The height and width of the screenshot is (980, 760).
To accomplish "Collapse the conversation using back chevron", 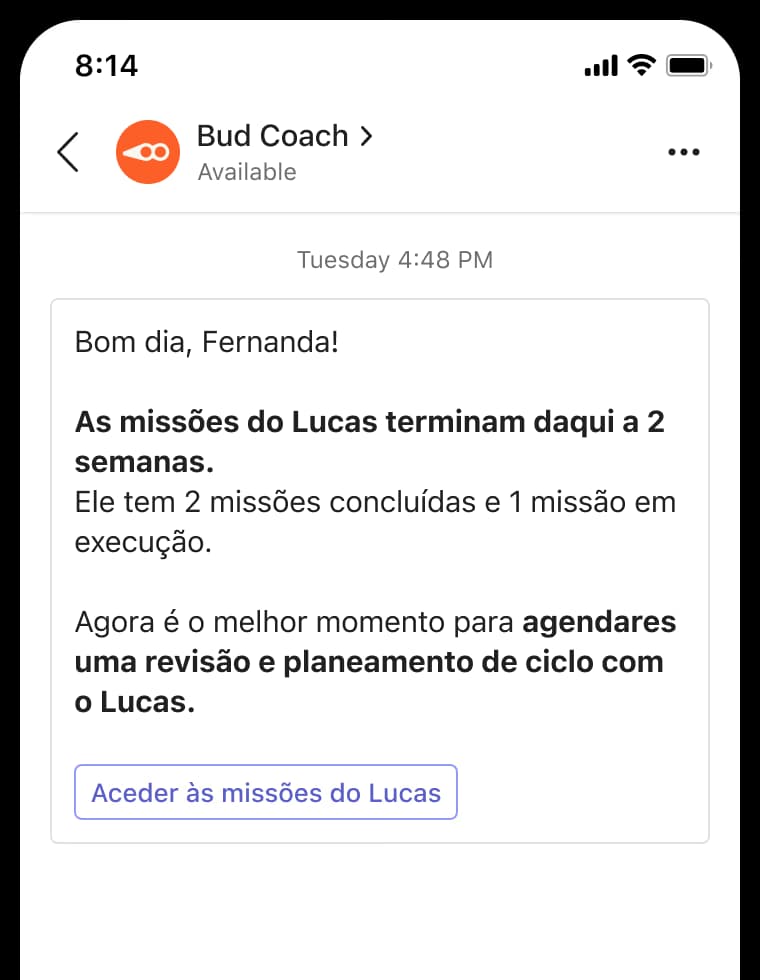I will [x=67, y=151].
